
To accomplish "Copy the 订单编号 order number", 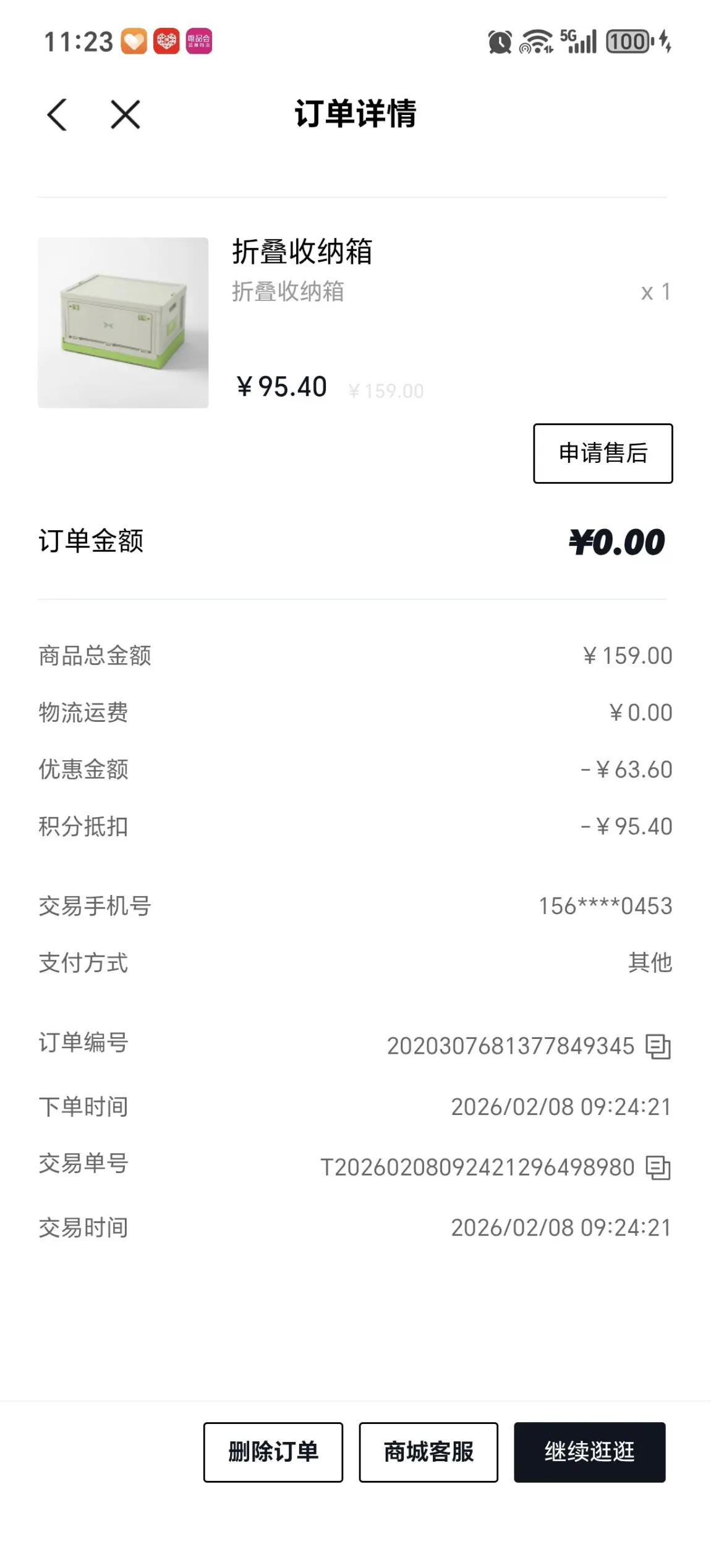I will [x=658, y=1046].
